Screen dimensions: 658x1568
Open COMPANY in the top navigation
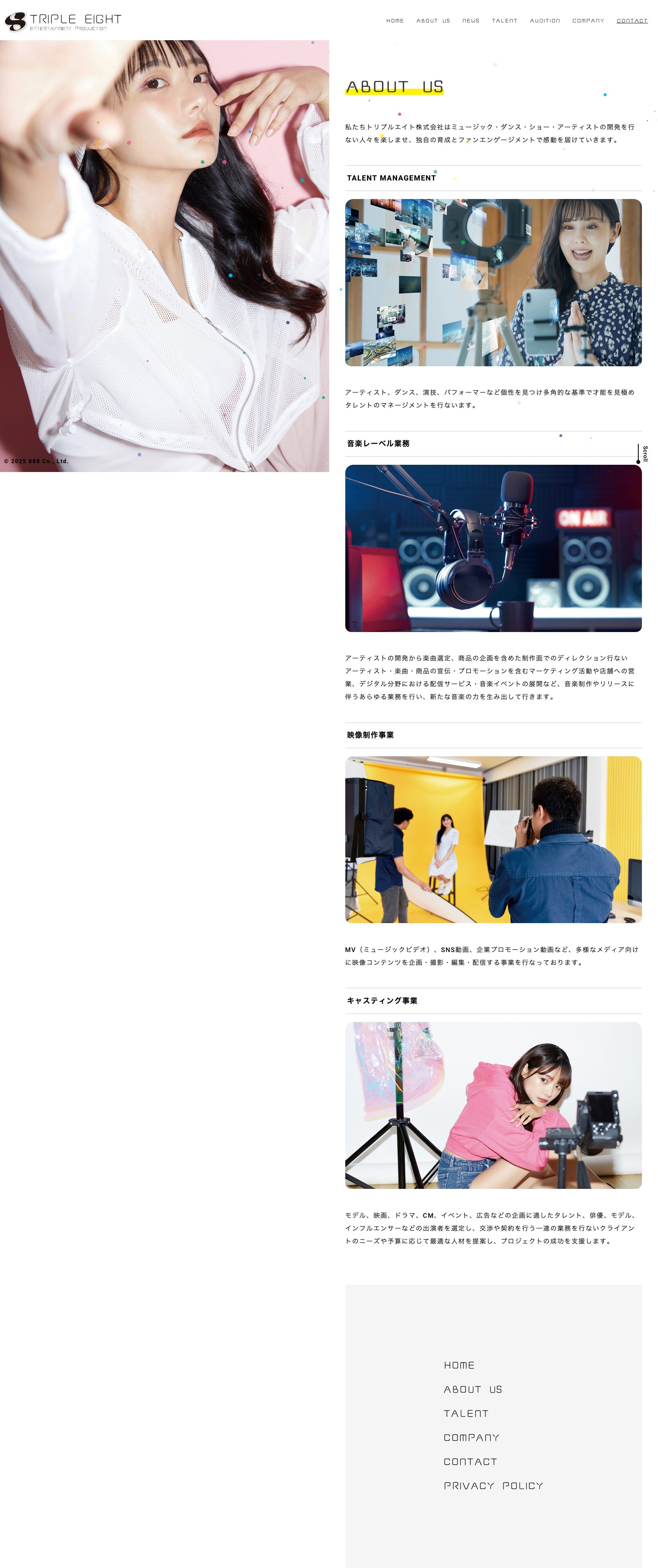(x=588, y=21)
